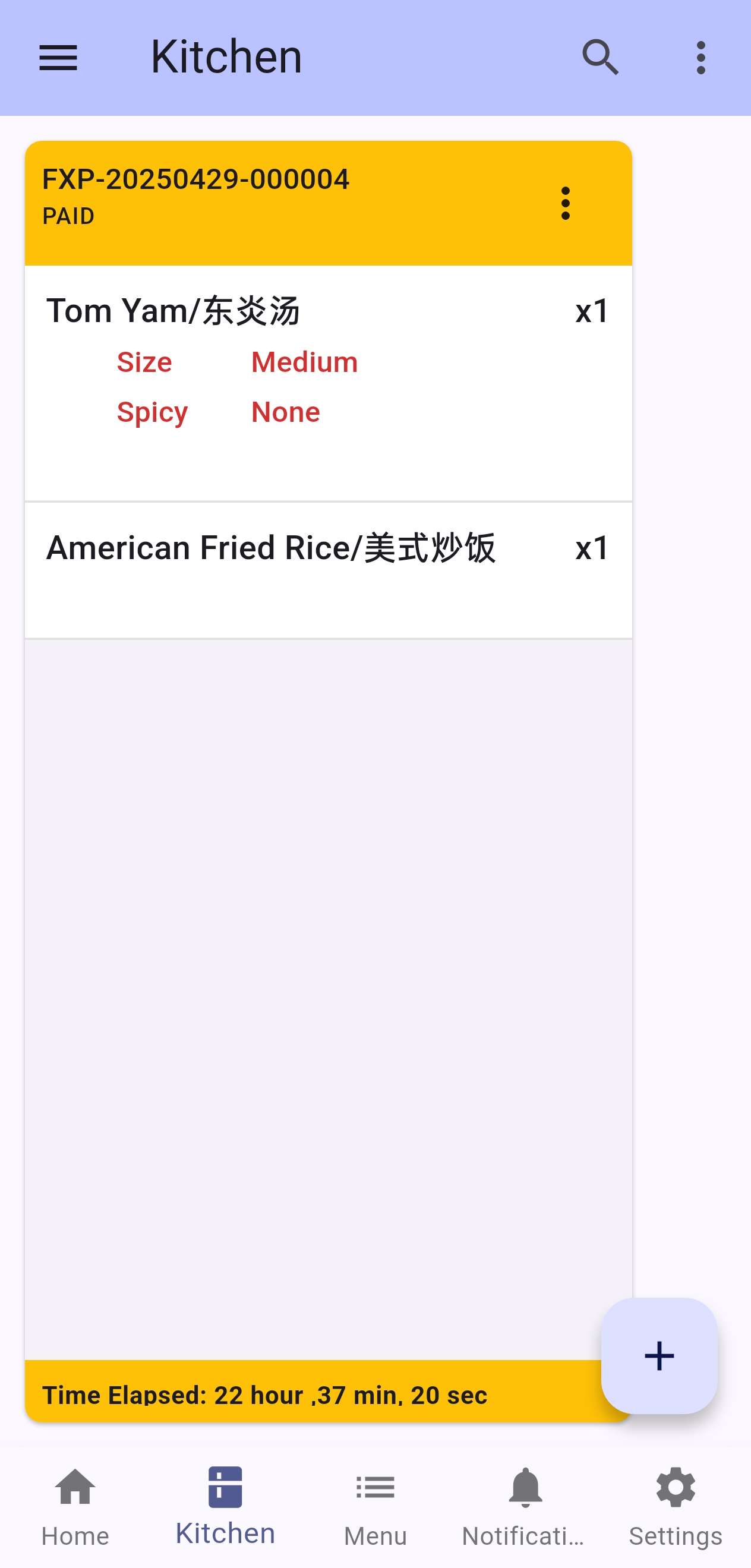The width and height of the screenshot is (751, 1568).
Task: Select the Tom Yam order item
Action: [x=328, y=383]
